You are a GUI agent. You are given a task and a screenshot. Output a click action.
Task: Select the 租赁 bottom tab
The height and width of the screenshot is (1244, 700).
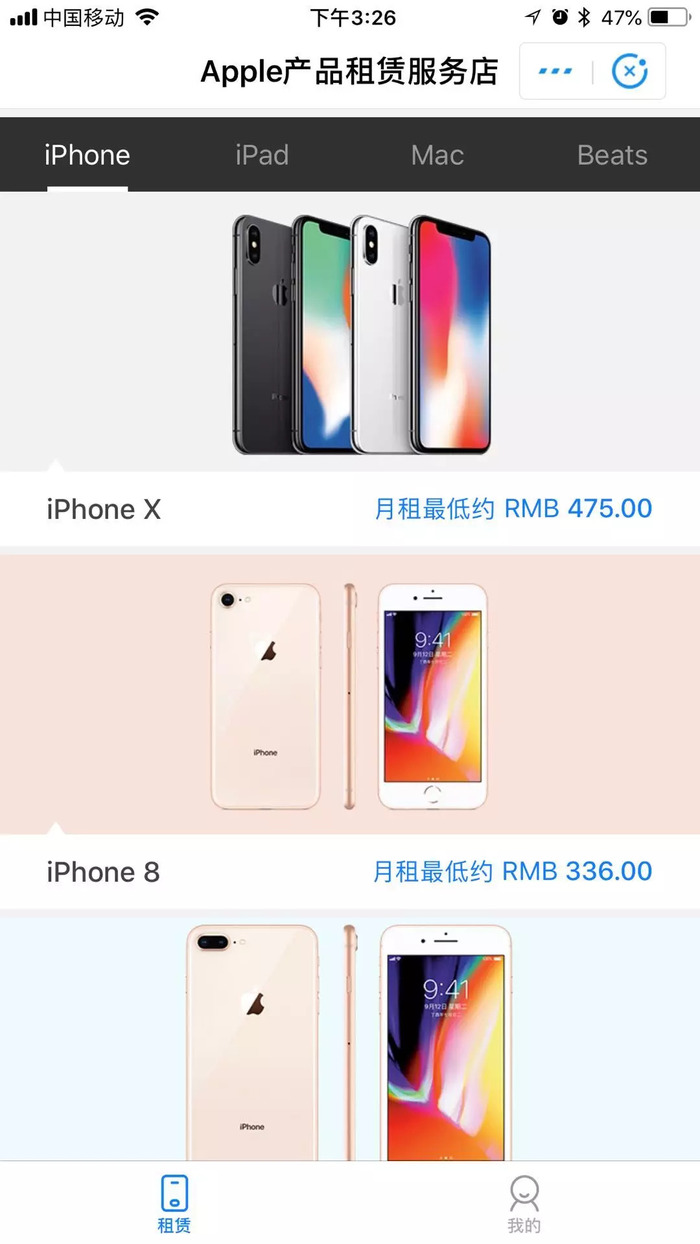(x=174, y=1204)
